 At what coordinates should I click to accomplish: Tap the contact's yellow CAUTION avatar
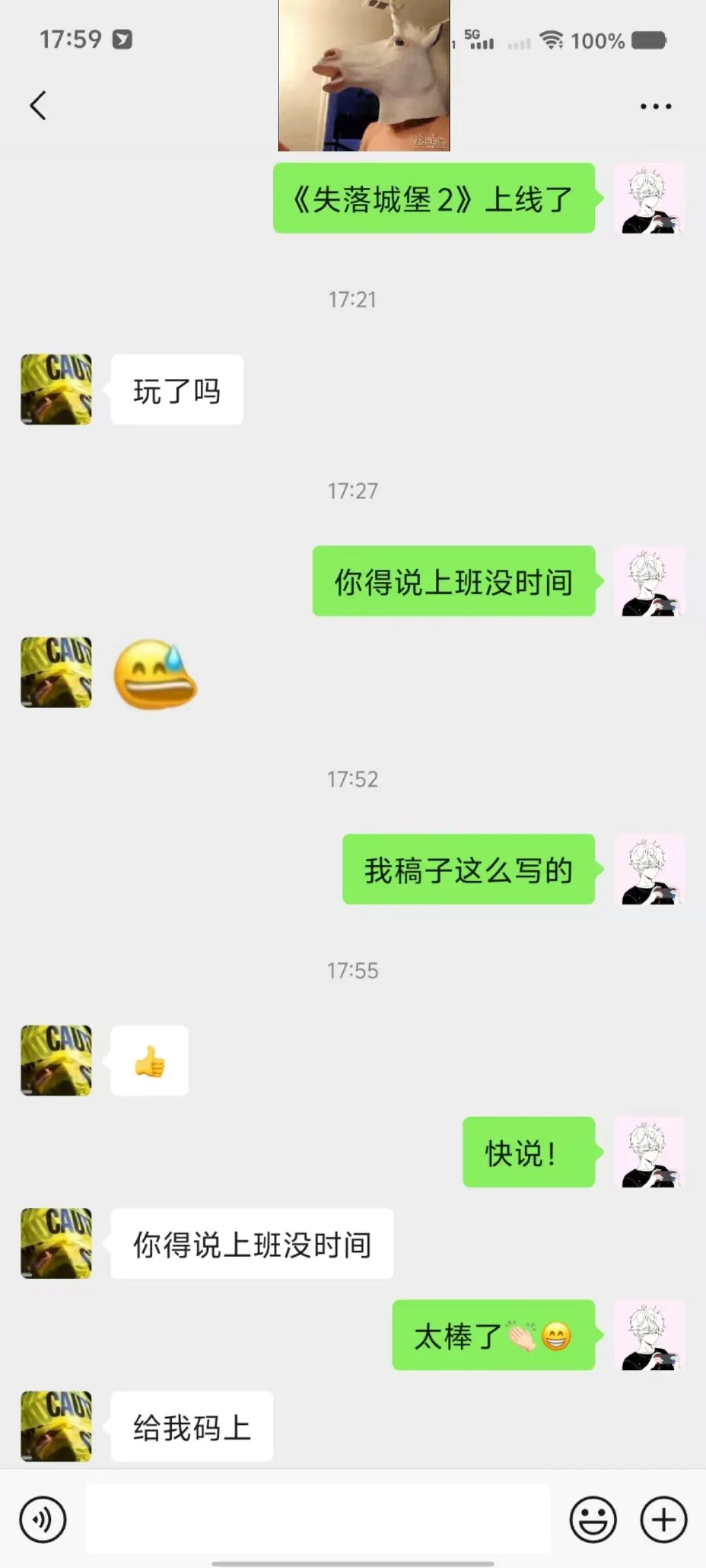56,389
